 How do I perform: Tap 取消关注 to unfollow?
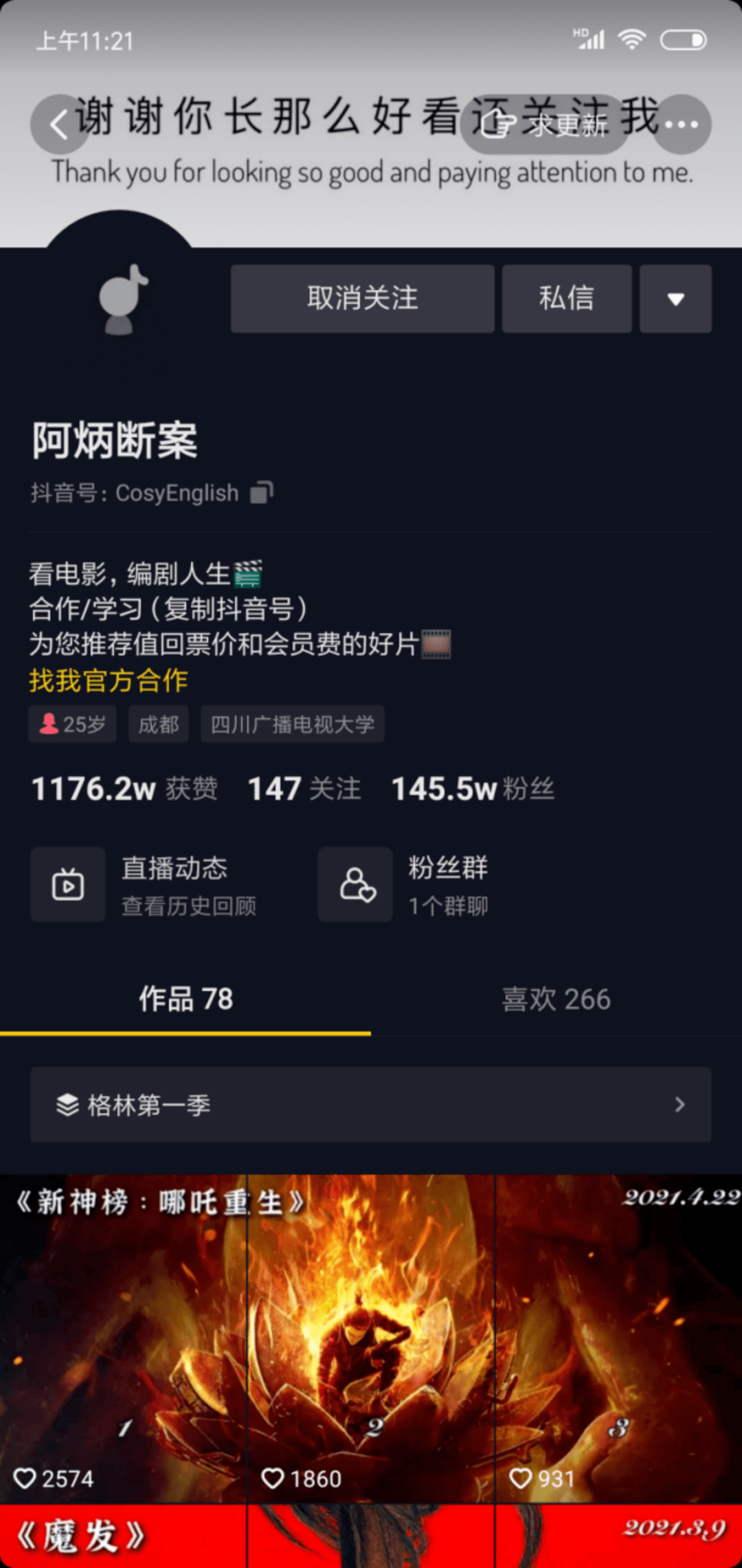(x=362, y=298)
